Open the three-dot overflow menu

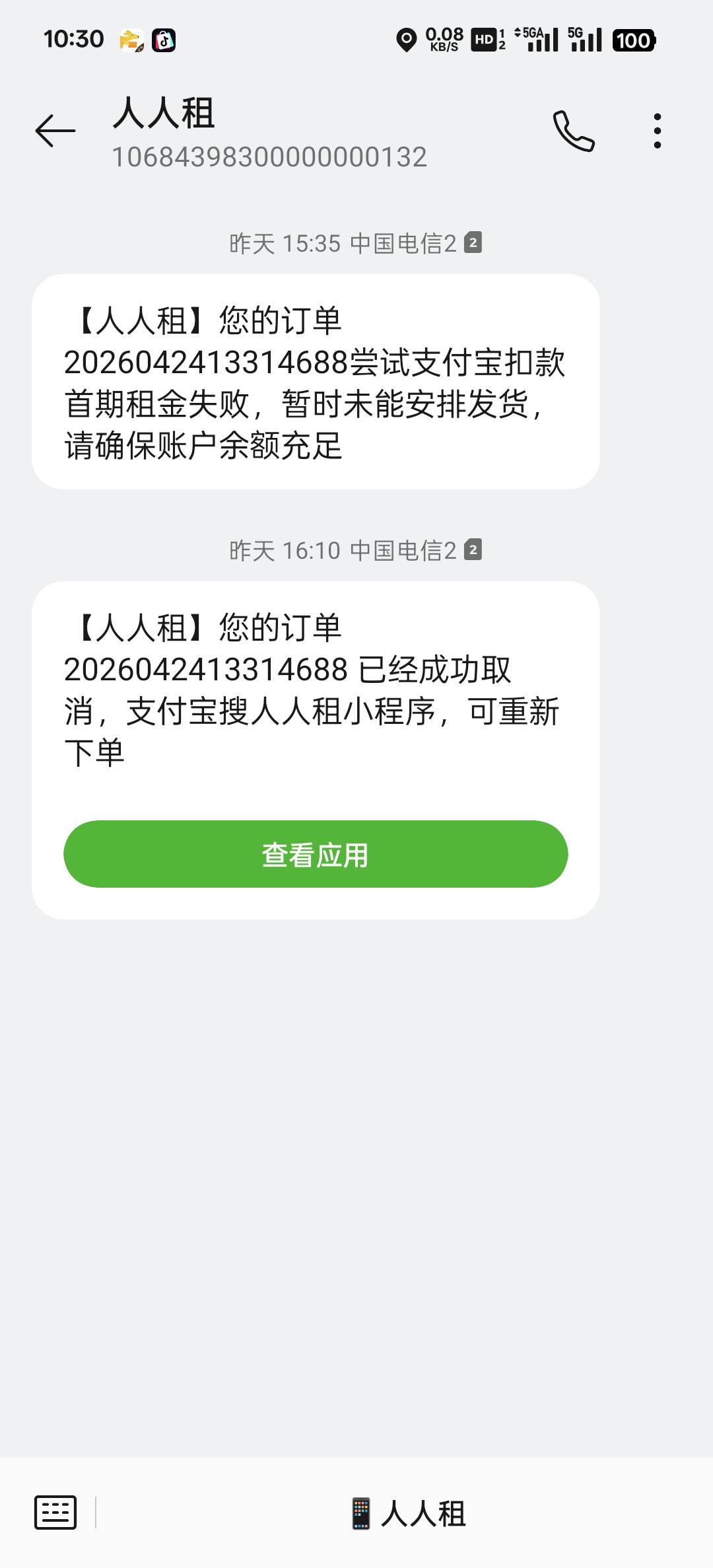(657, 131)
